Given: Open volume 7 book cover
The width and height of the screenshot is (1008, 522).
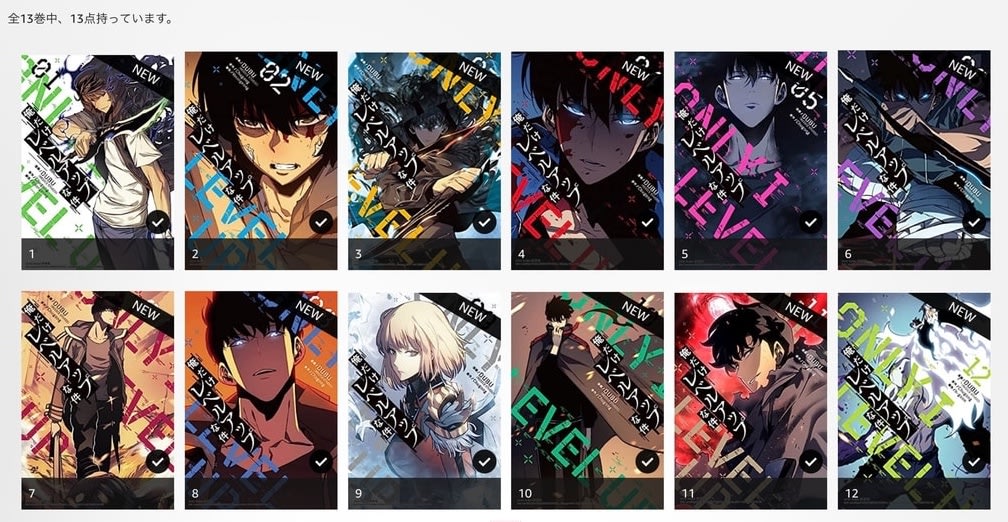Looking at the screenshot, I should pos(97,390).
